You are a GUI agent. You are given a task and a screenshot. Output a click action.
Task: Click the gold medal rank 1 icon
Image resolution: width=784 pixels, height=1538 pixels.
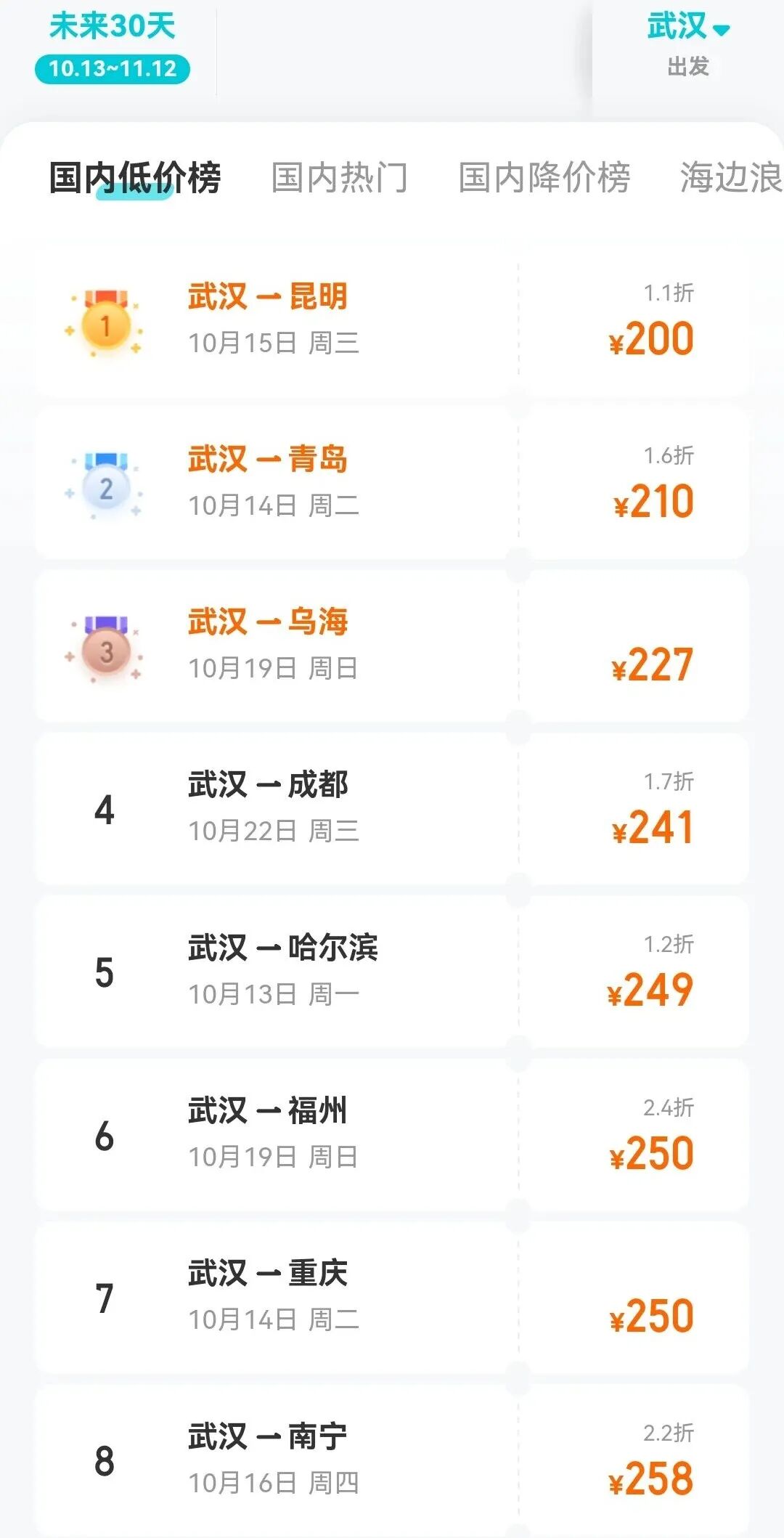(105, 325)
